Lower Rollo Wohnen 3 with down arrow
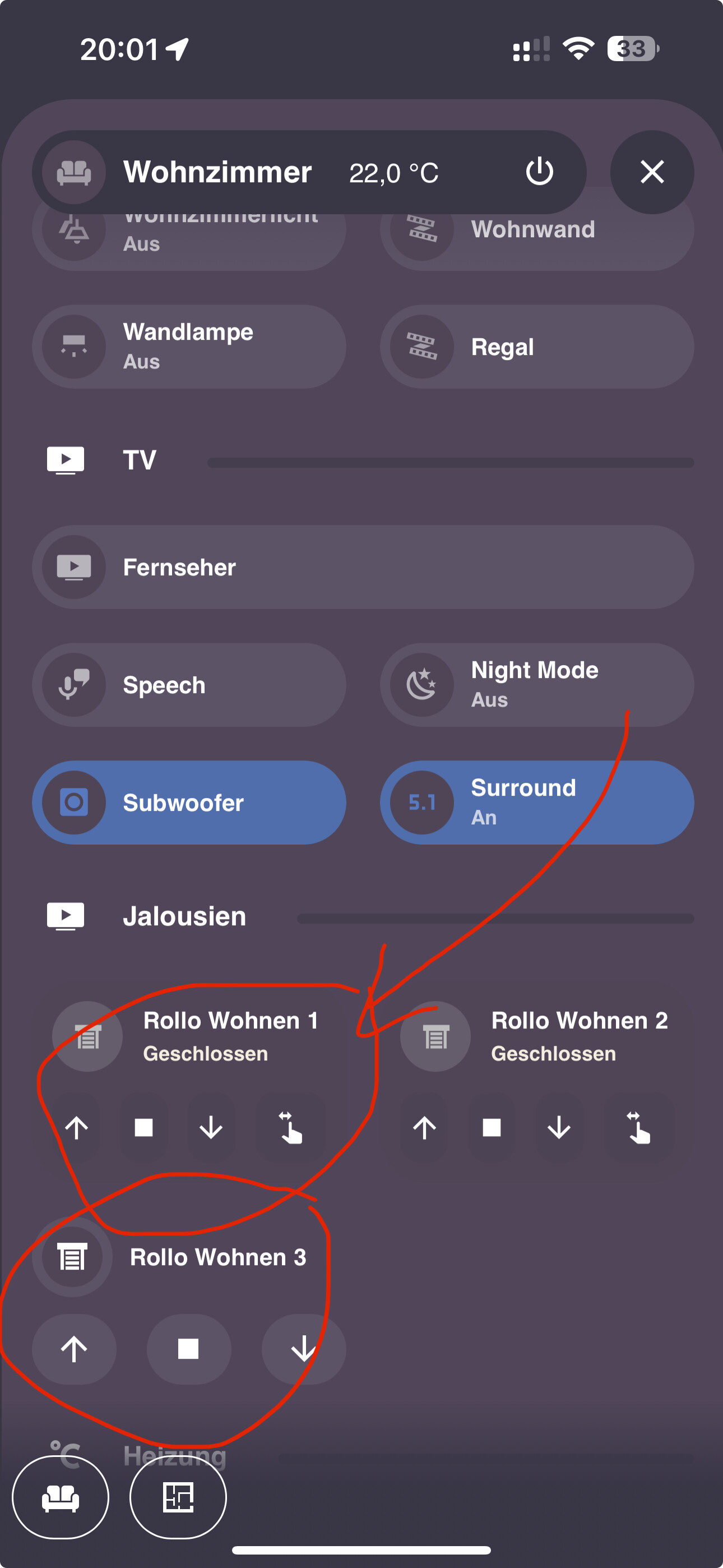The image size is (723, 1568). tap(303, 1349)
